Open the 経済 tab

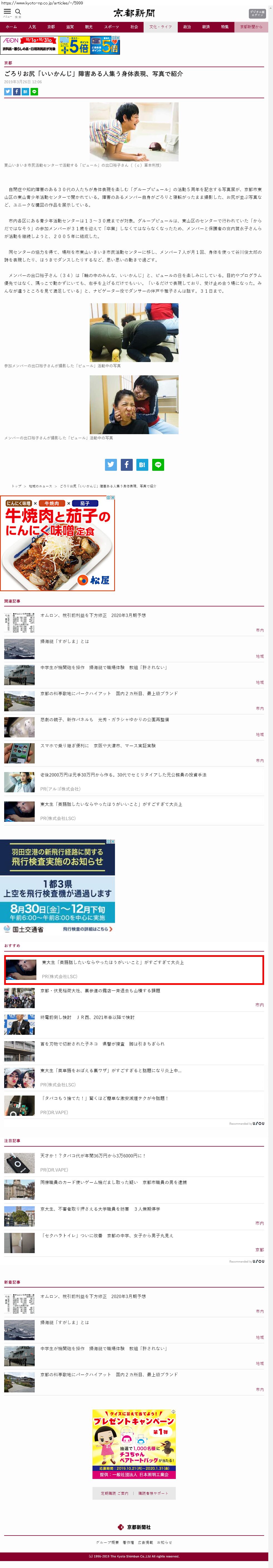tap(206, 27)
